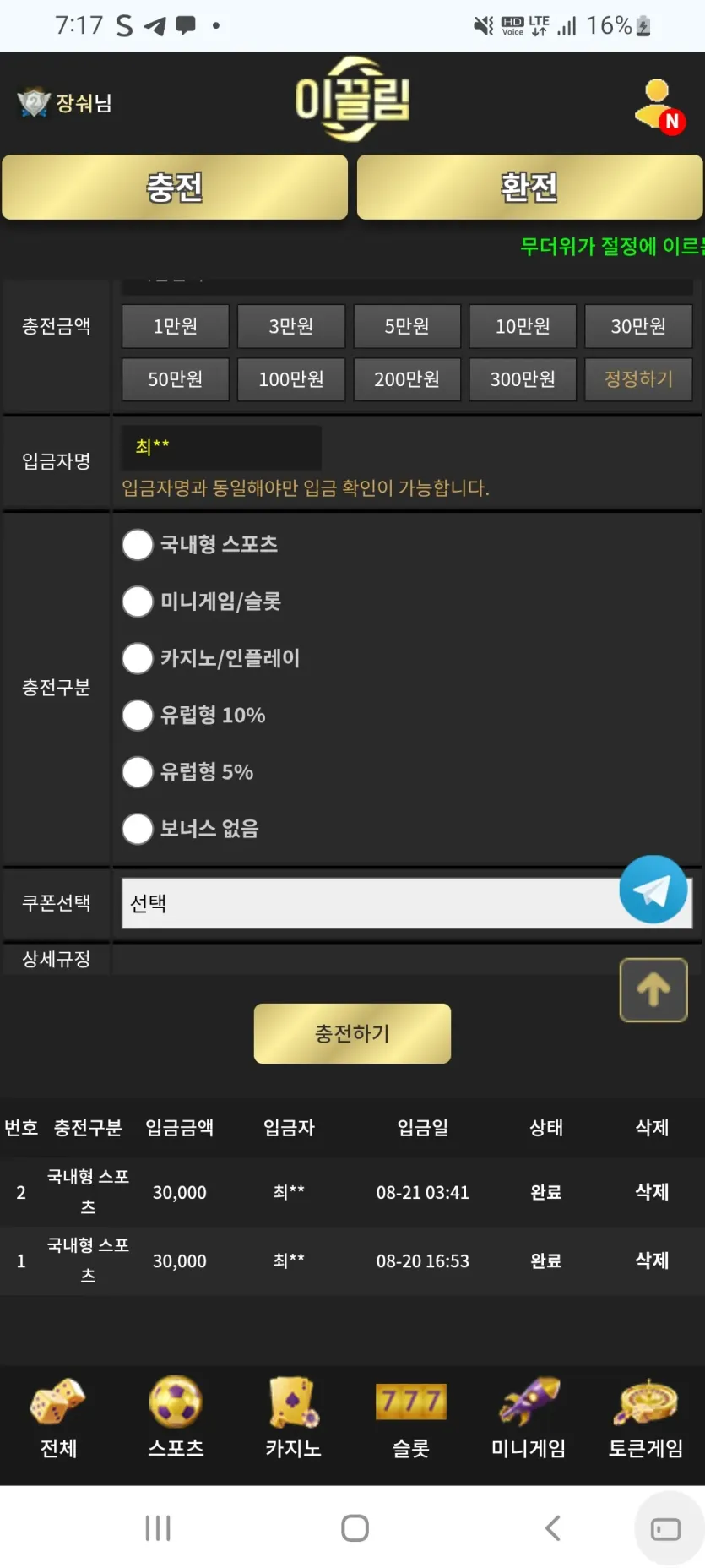This screenshot has width=705, height=1568.
Task: Open the 쿠폰선택 dropdown
Action: pyautogui.click(x=407, y=903)
